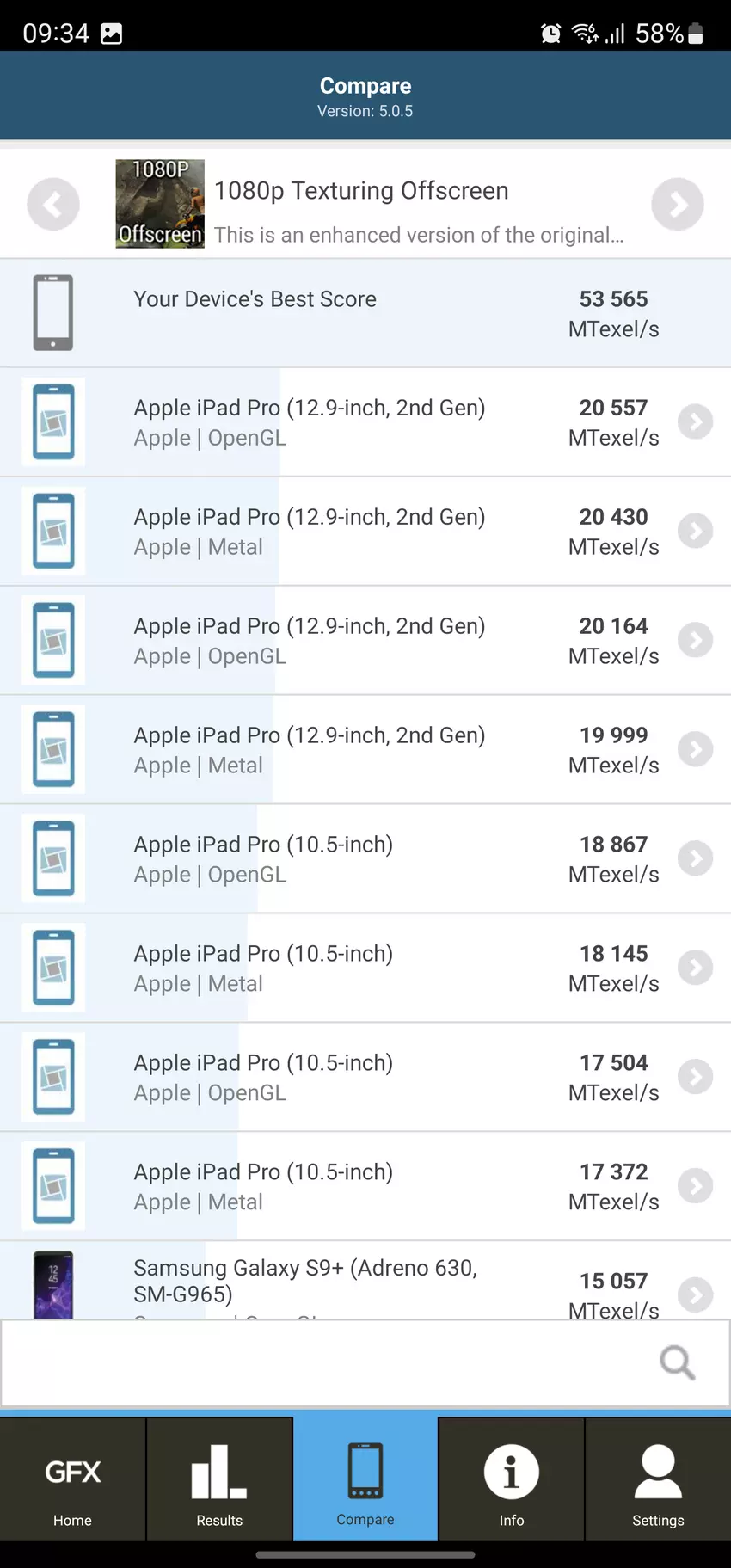Switch to the Results tab
Viewport: 731px width, 1568px height.
click(219, 1481)
